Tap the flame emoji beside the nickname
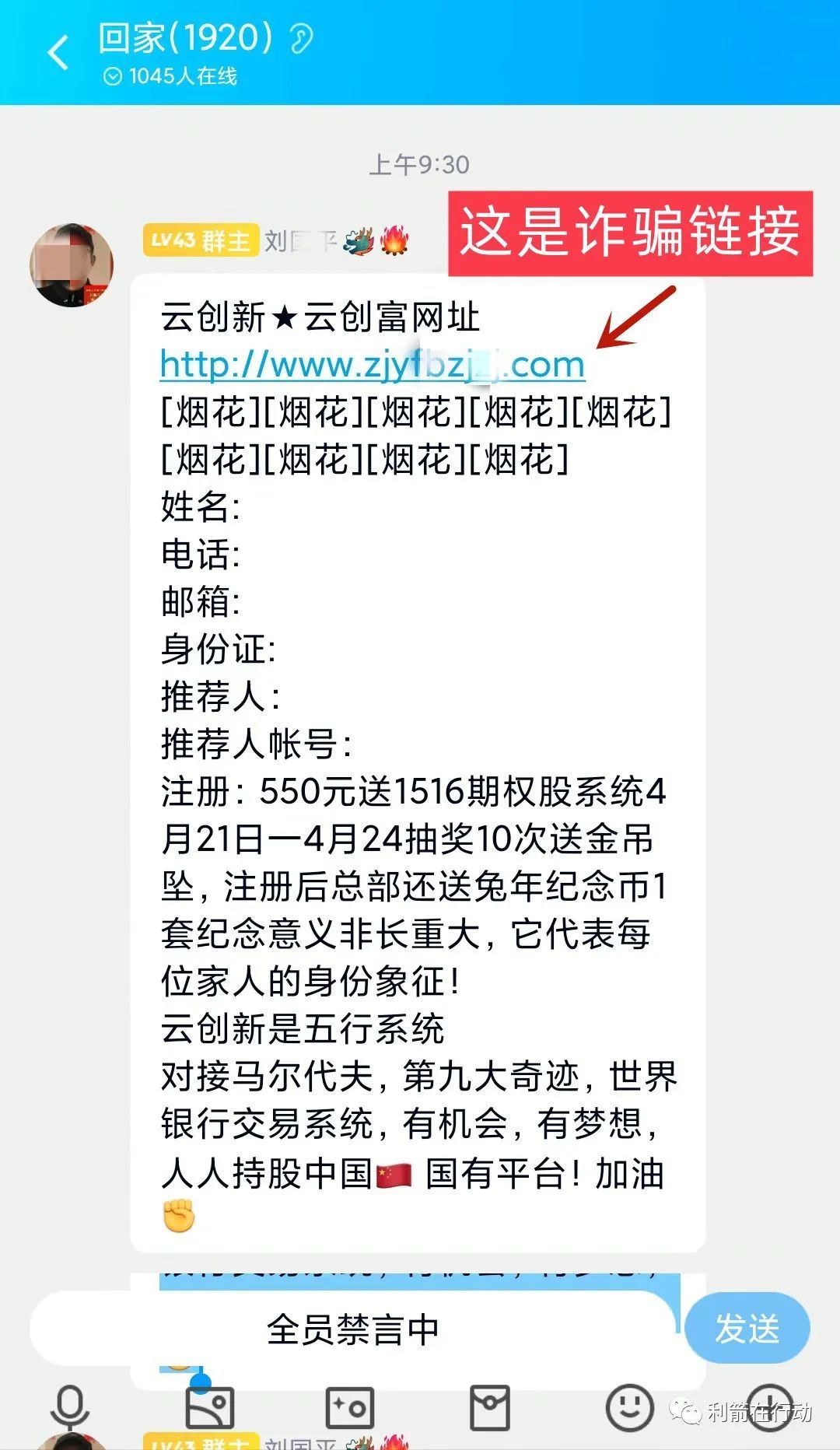The width and height of the screenshot is (840, 1450). tap(396, 242)
